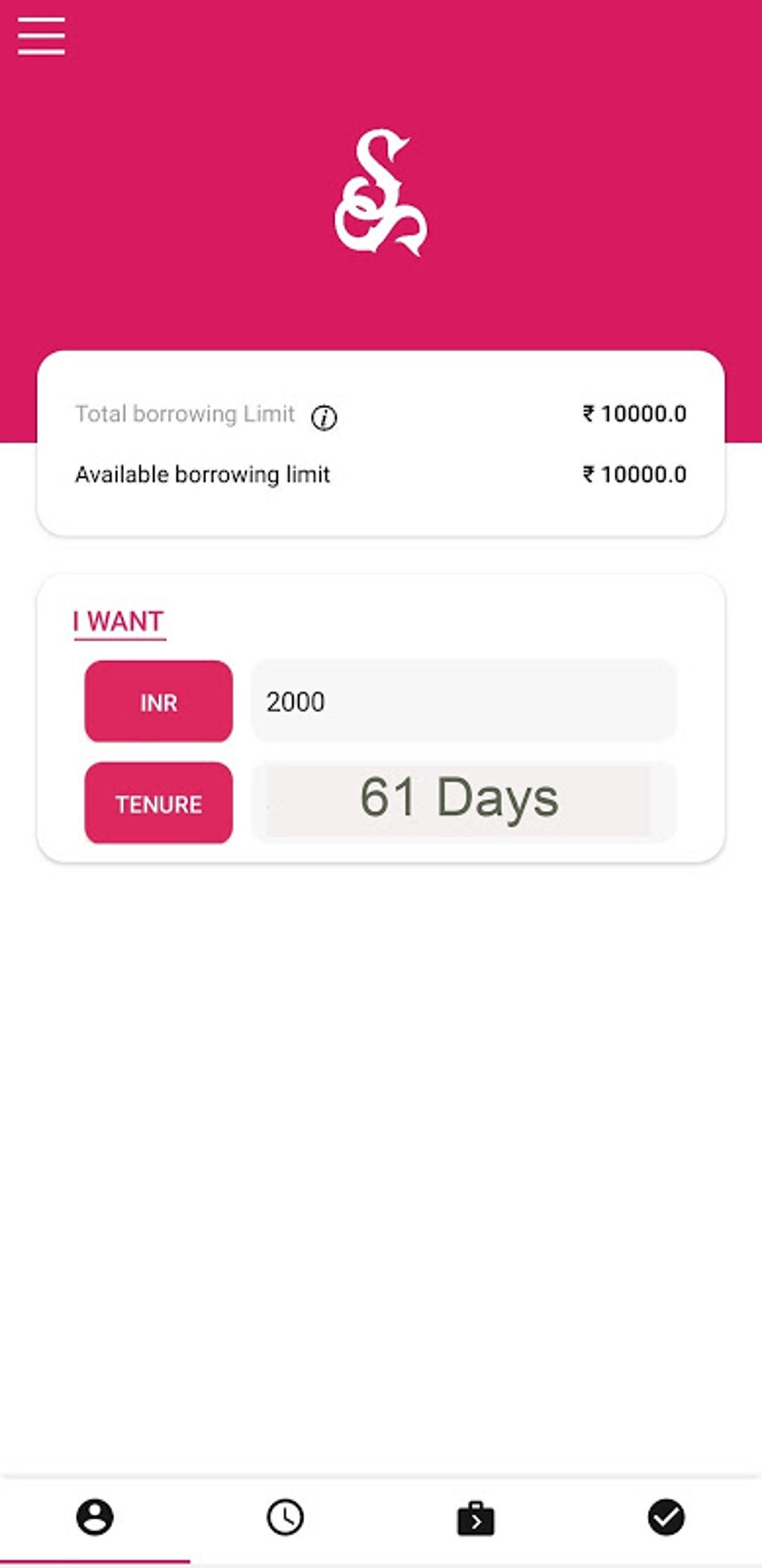Switch to the briefcase tab
Viewport: 762px width, 1568px height.
pyautogui.click(x=476, y=1518)
